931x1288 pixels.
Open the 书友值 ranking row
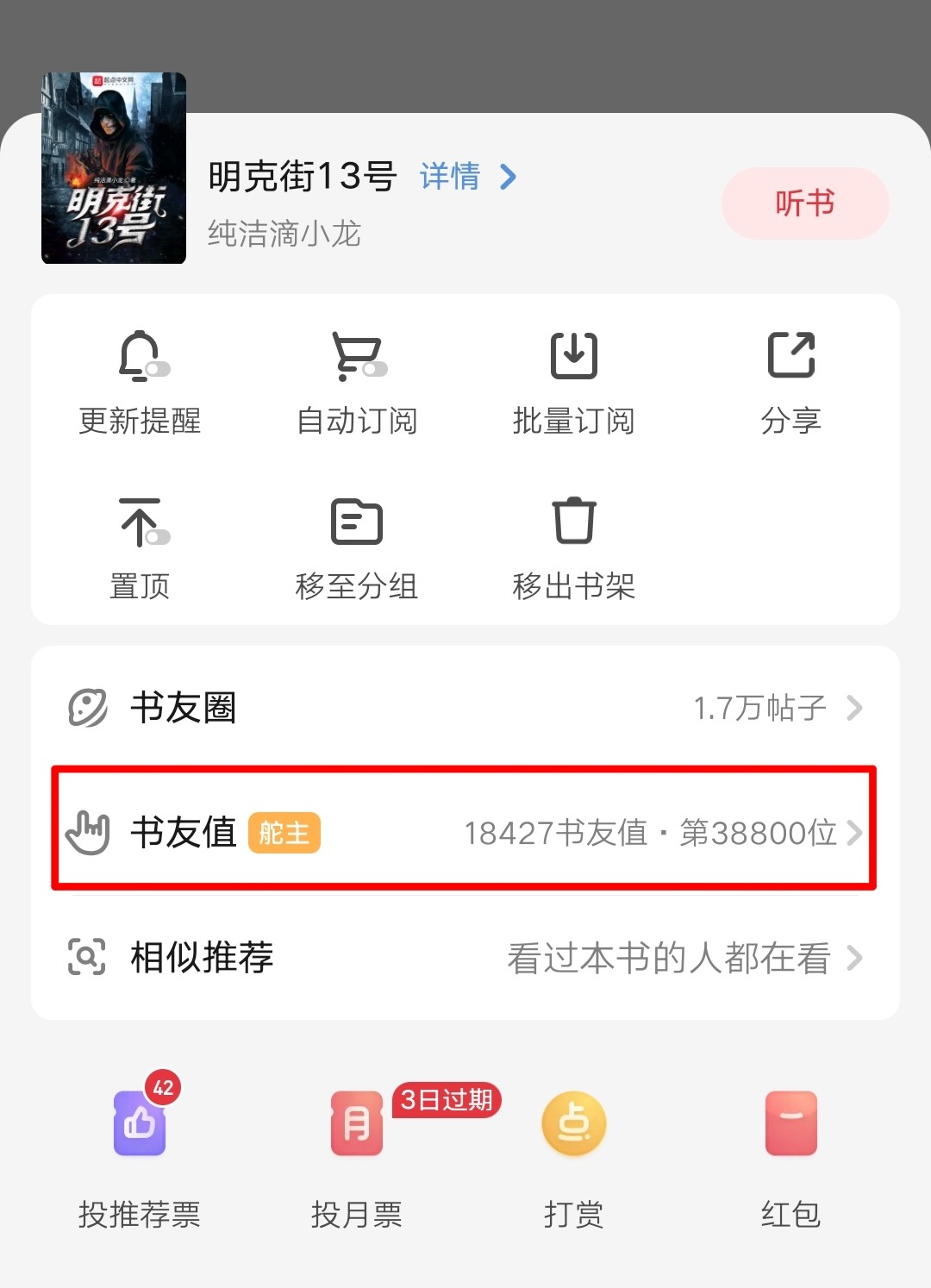(465, 832)
